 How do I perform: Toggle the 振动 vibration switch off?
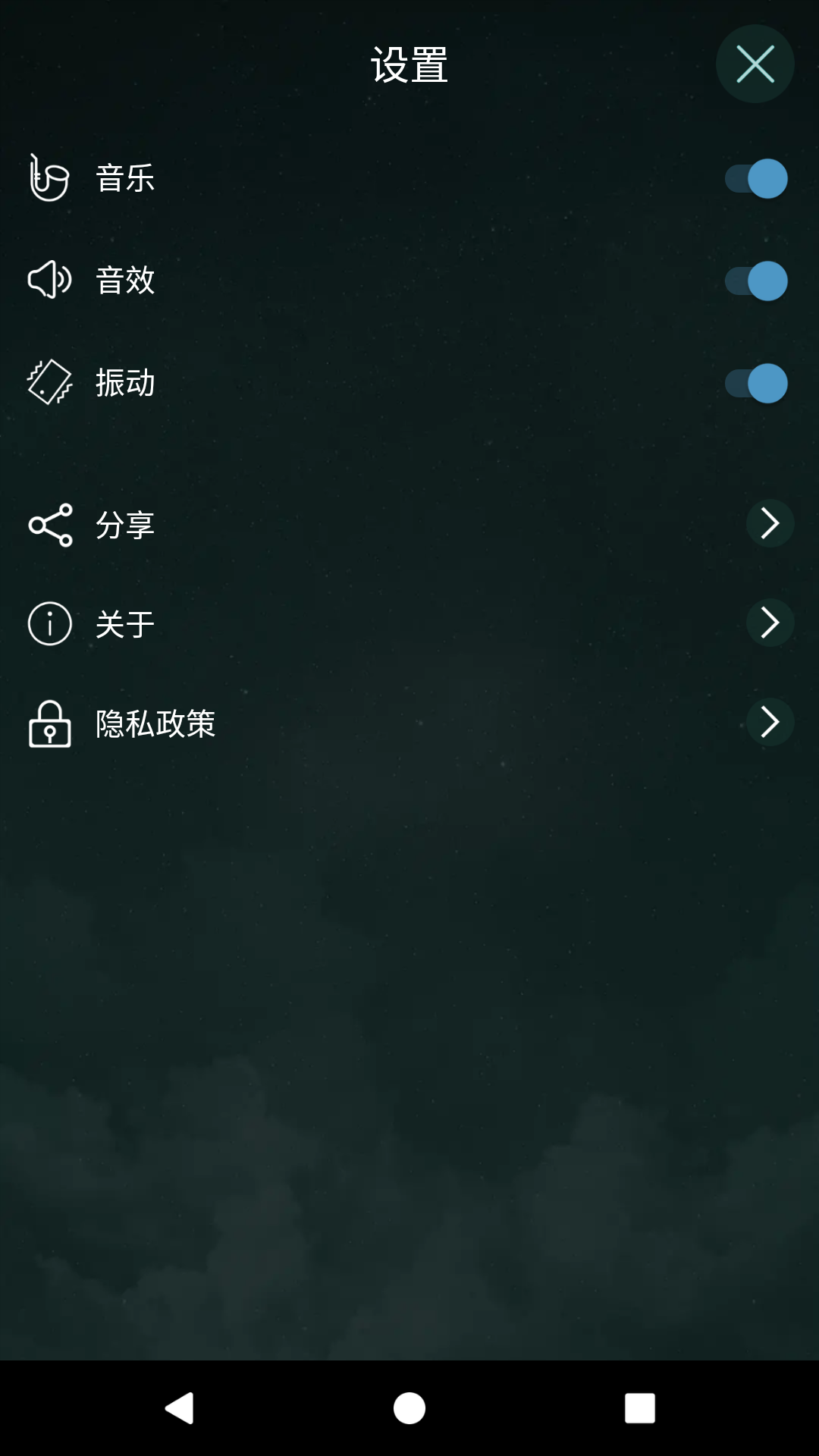(x=754, y=383)
